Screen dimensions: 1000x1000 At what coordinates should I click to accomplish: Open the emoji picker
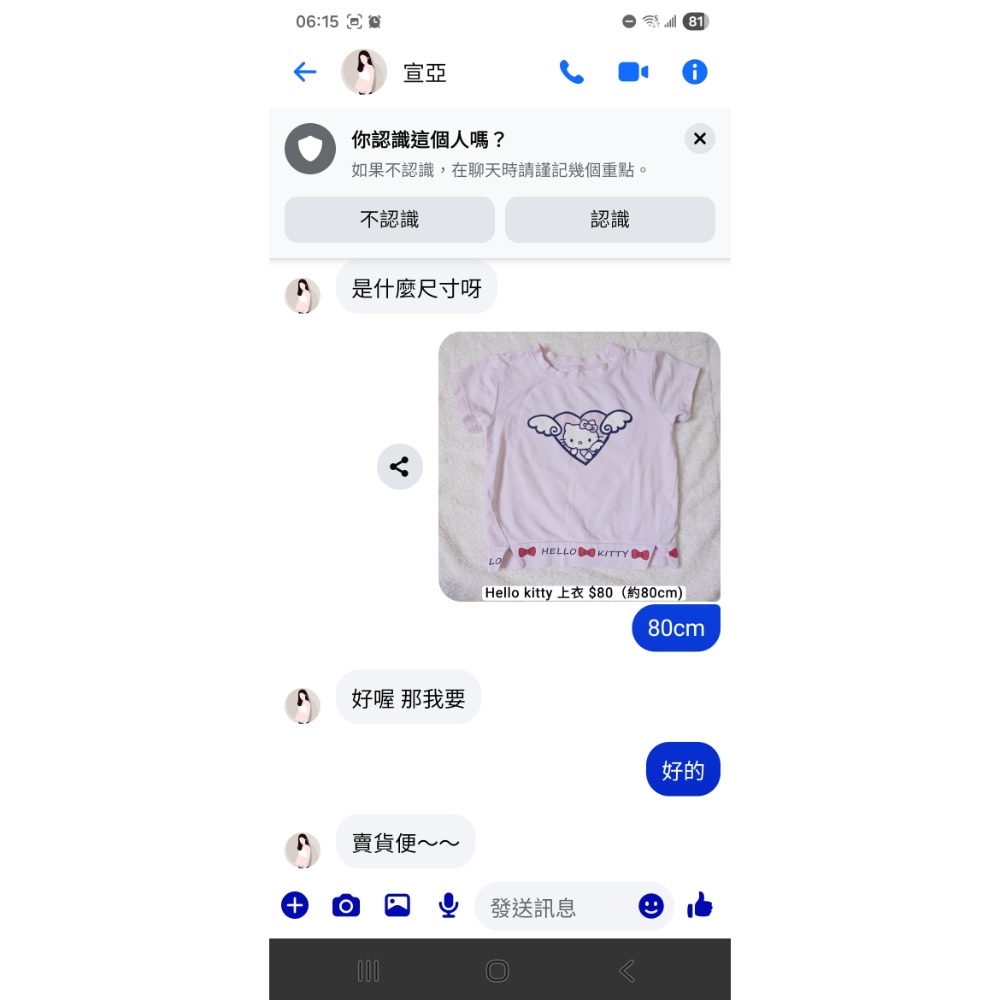click(651, 906)
